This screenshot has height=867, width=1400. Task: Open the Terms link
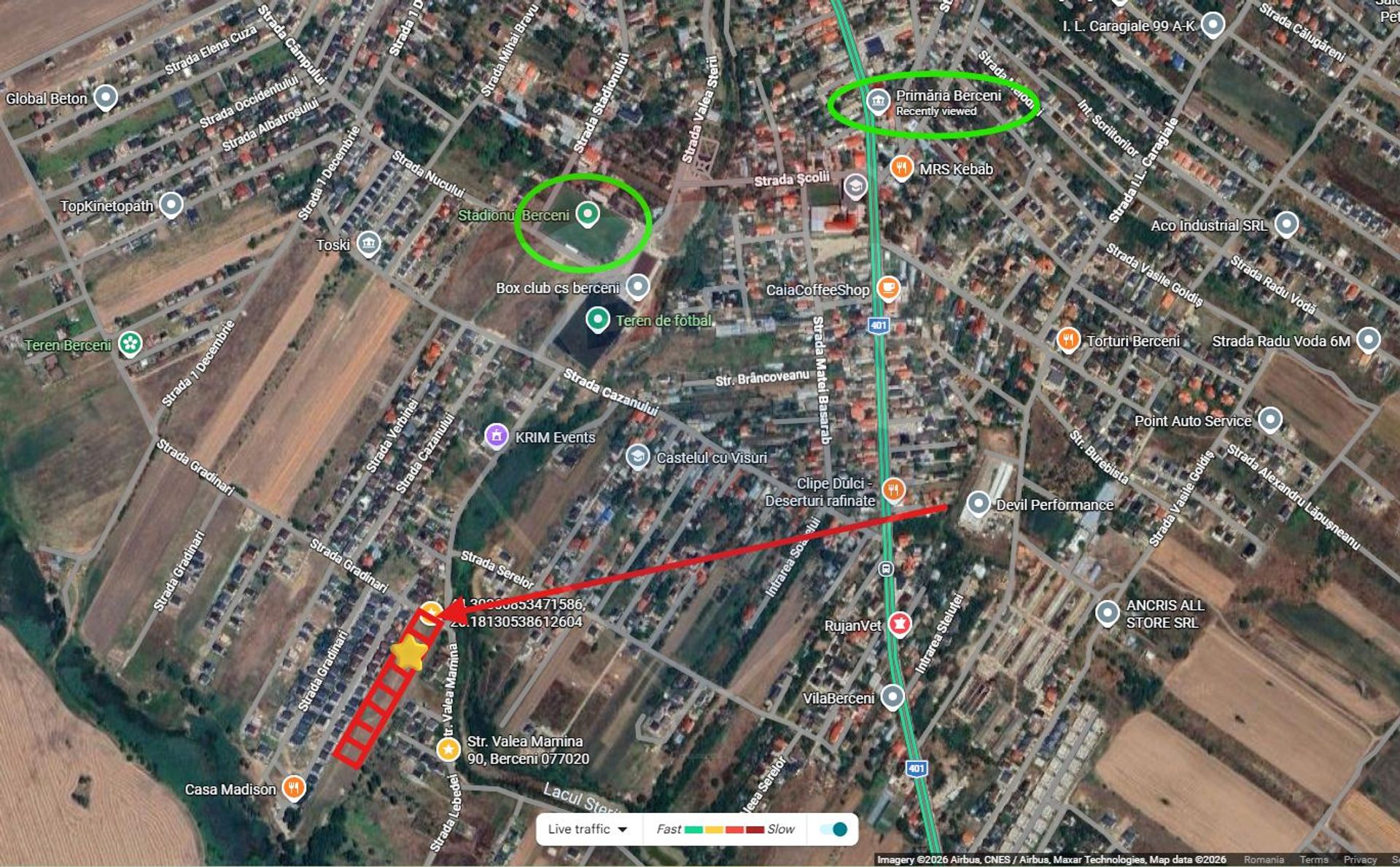tap(1313, 860)
